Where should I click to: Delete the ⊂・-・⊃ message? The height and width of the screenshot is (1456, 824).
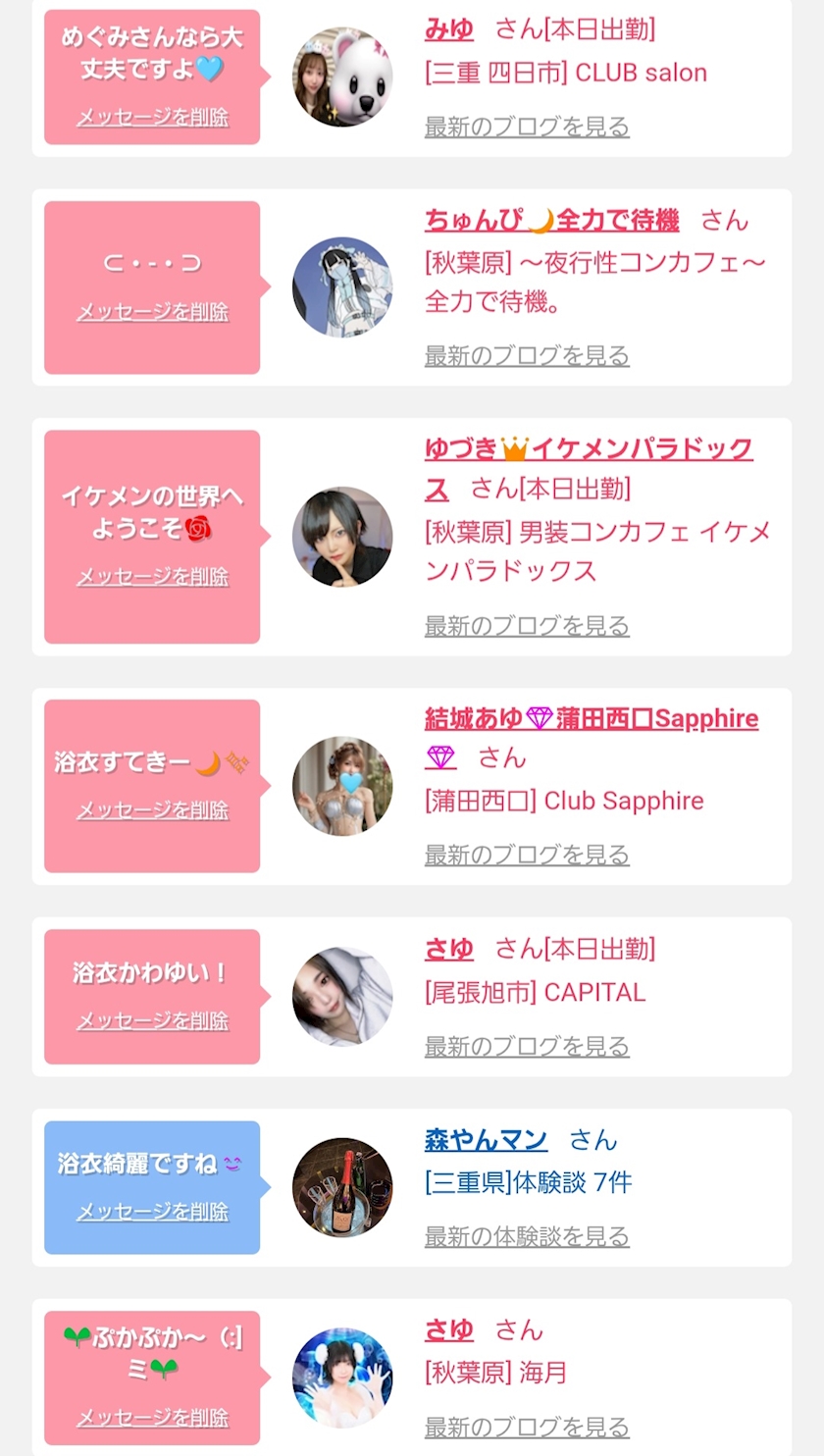point(152,312)
